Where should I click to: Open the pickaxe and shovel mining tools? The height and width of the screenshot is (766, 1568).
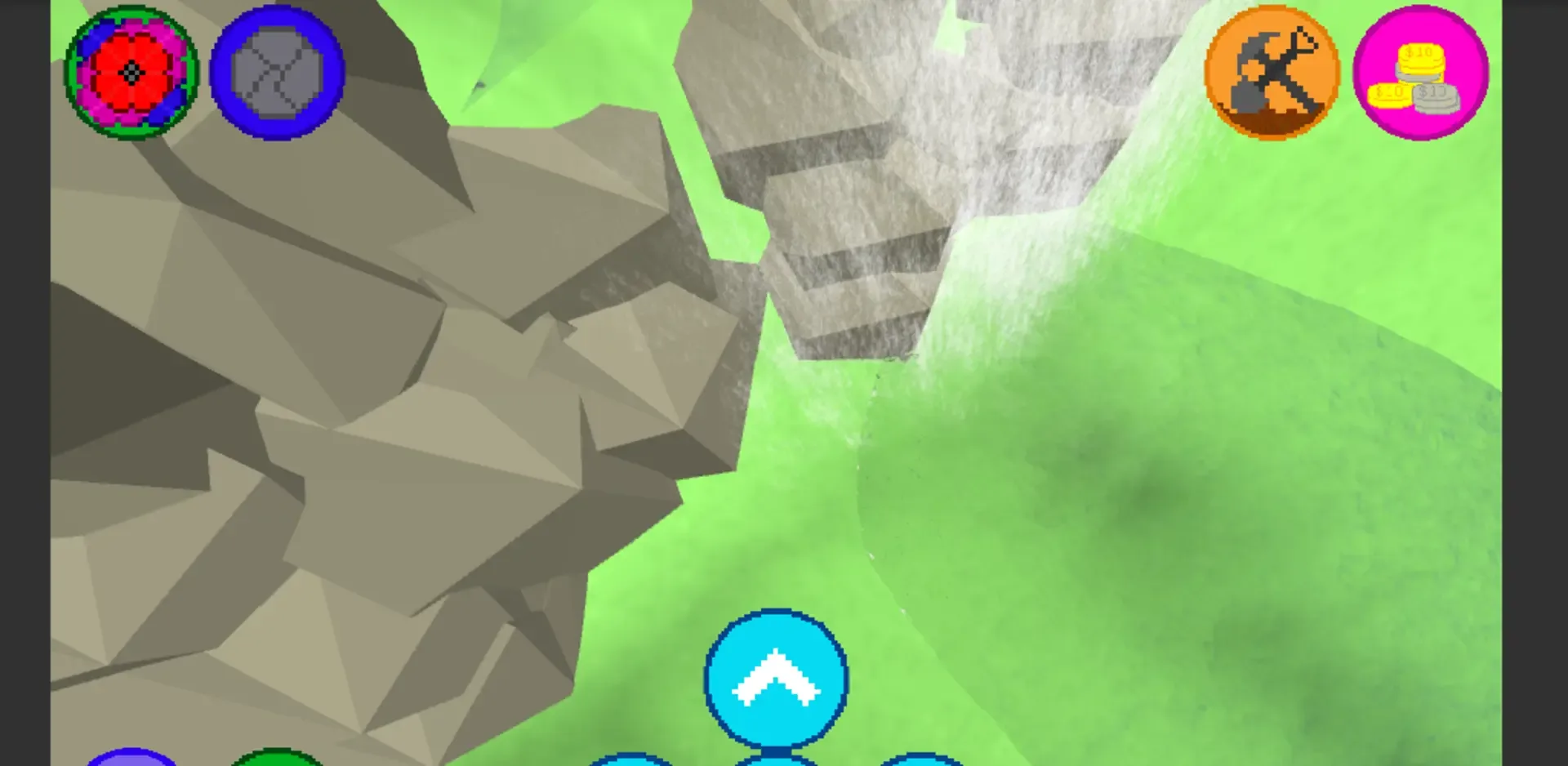point(1272,73)
